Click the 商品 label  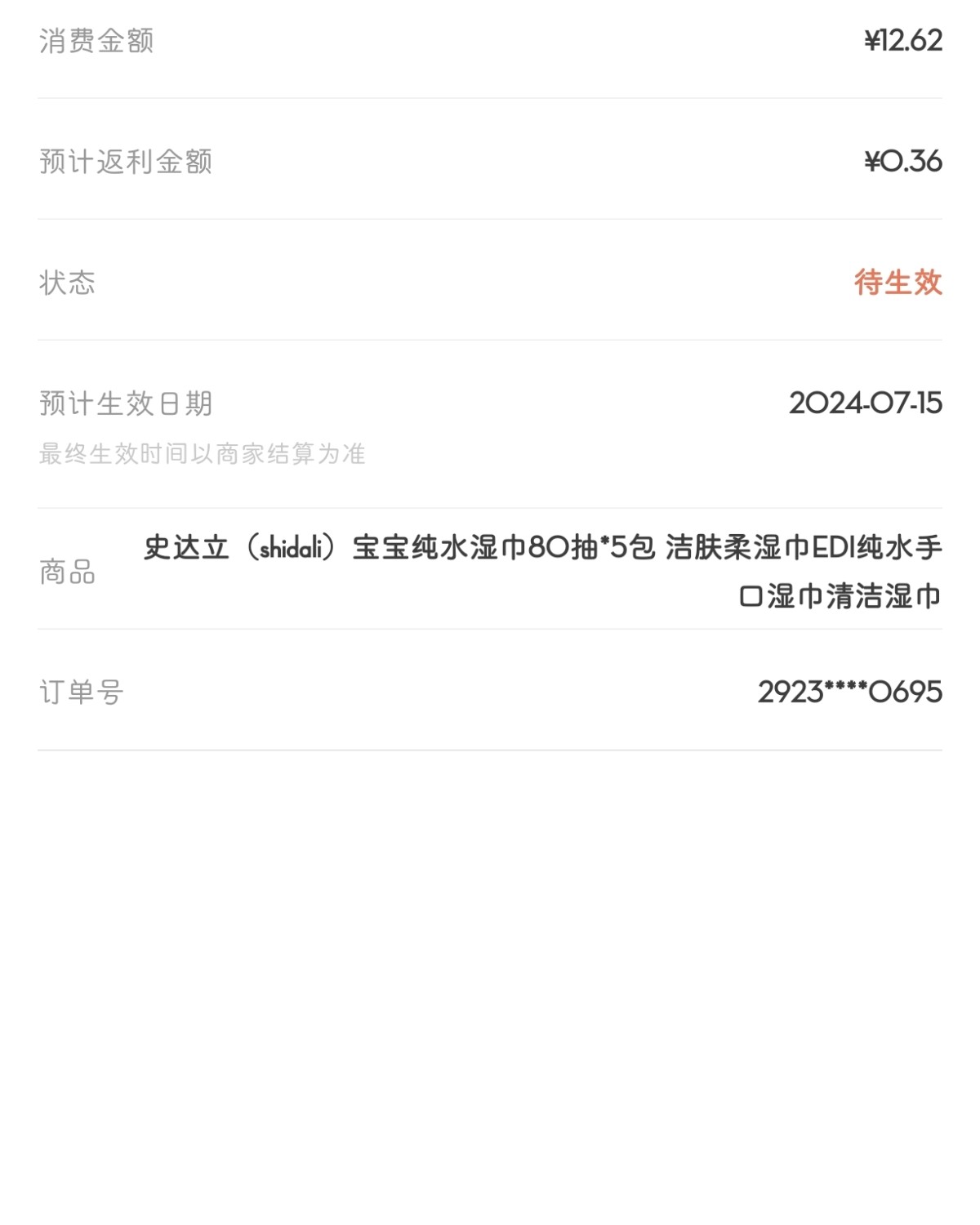[x=68, y=572]
